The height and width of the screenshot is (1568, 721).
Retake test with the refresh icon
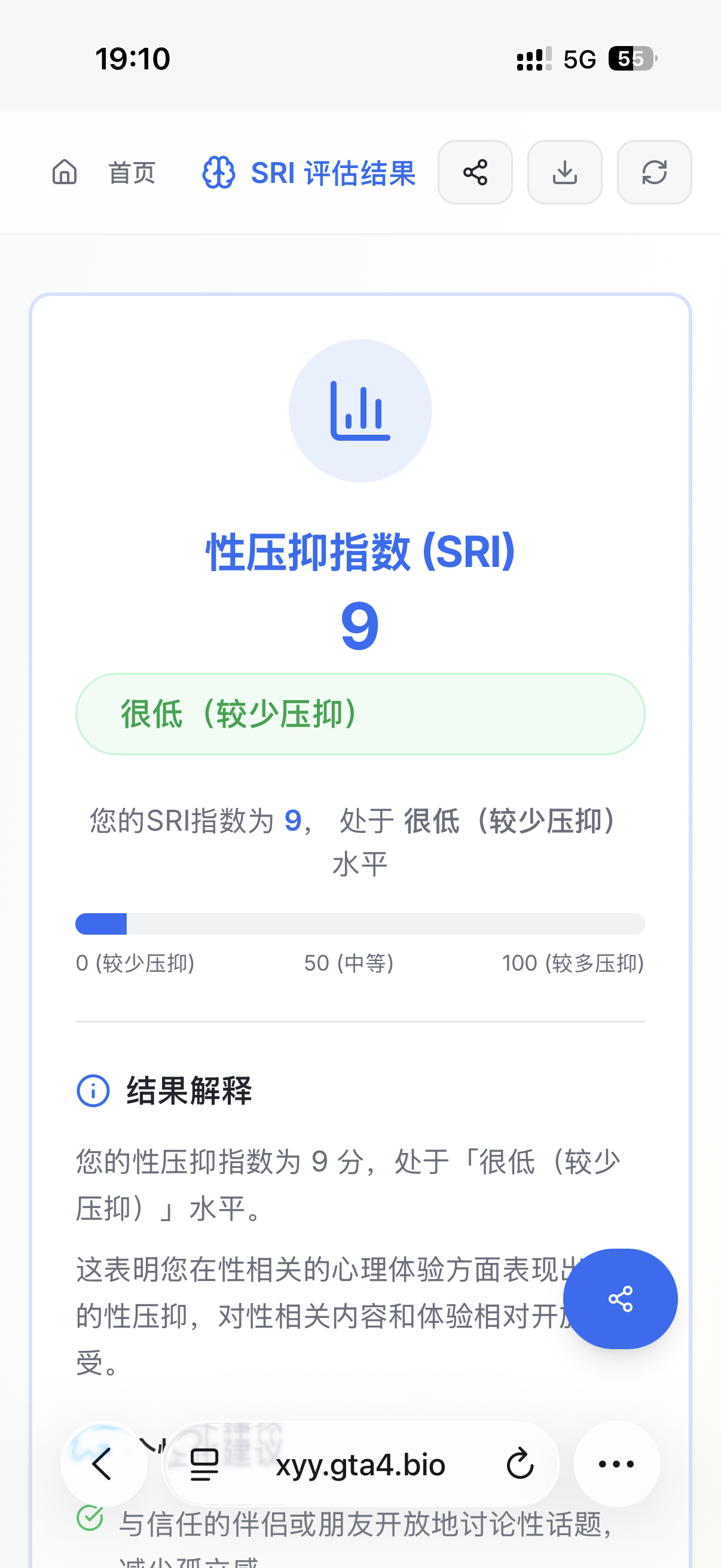point(655,172)
